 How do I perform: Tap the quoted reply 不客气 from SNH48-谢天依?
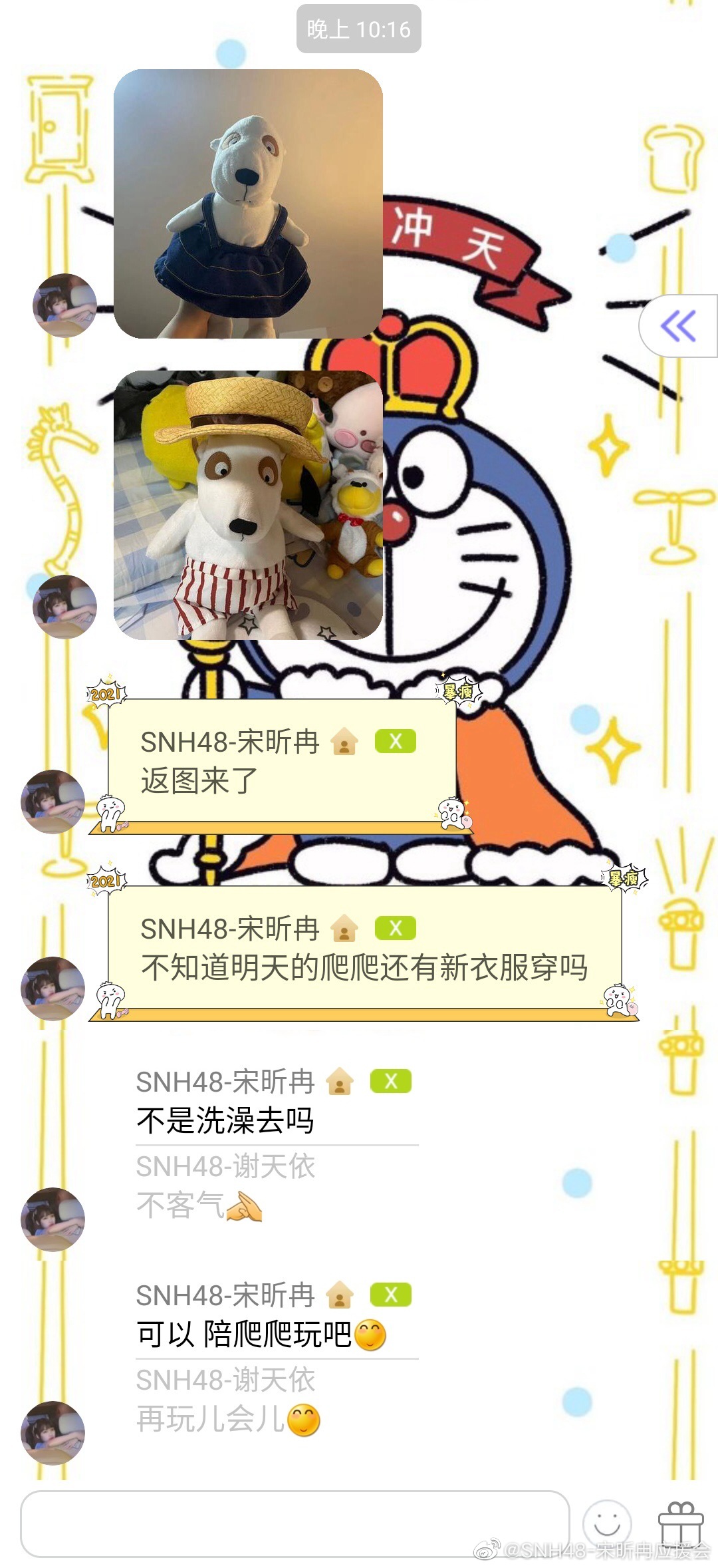(226, 1187)
